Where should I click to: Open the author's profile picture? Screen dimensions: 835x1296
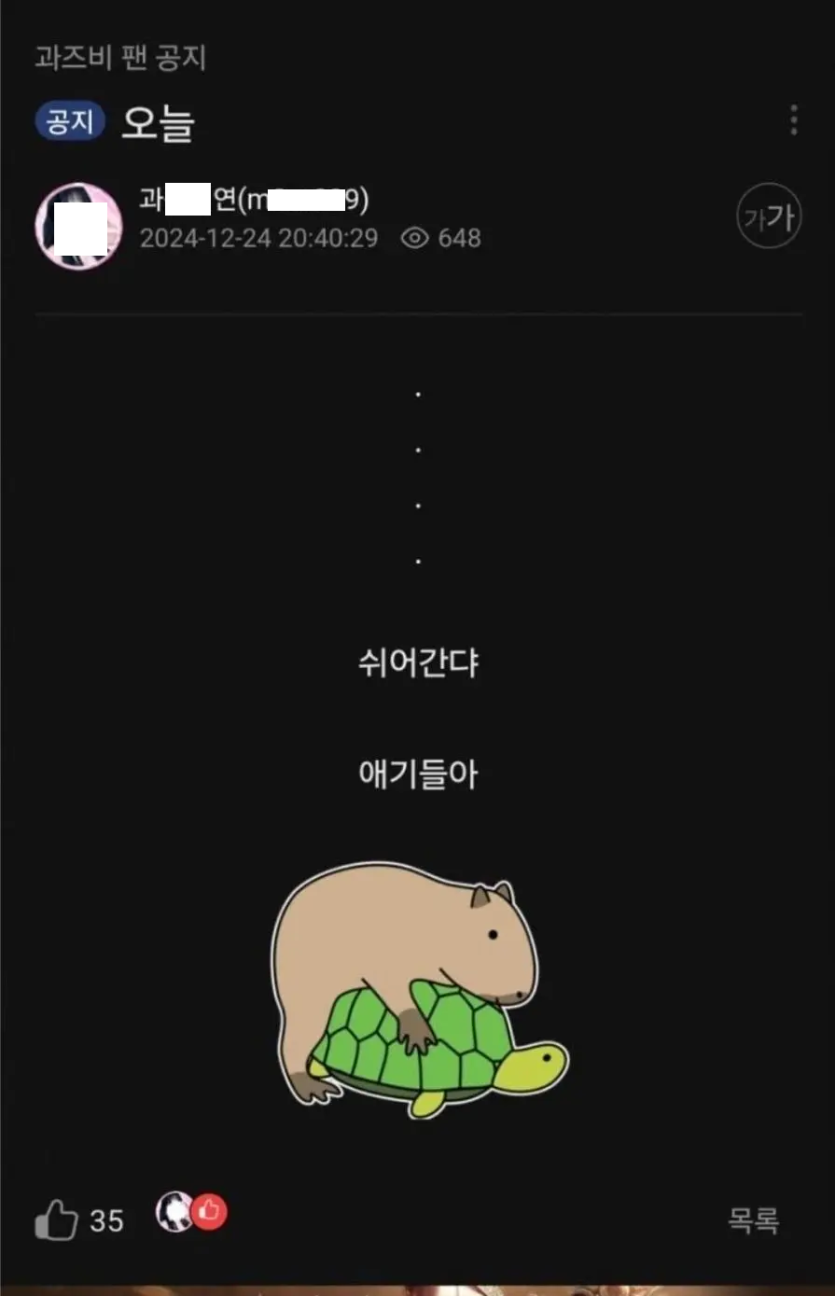tap(78, 225)
